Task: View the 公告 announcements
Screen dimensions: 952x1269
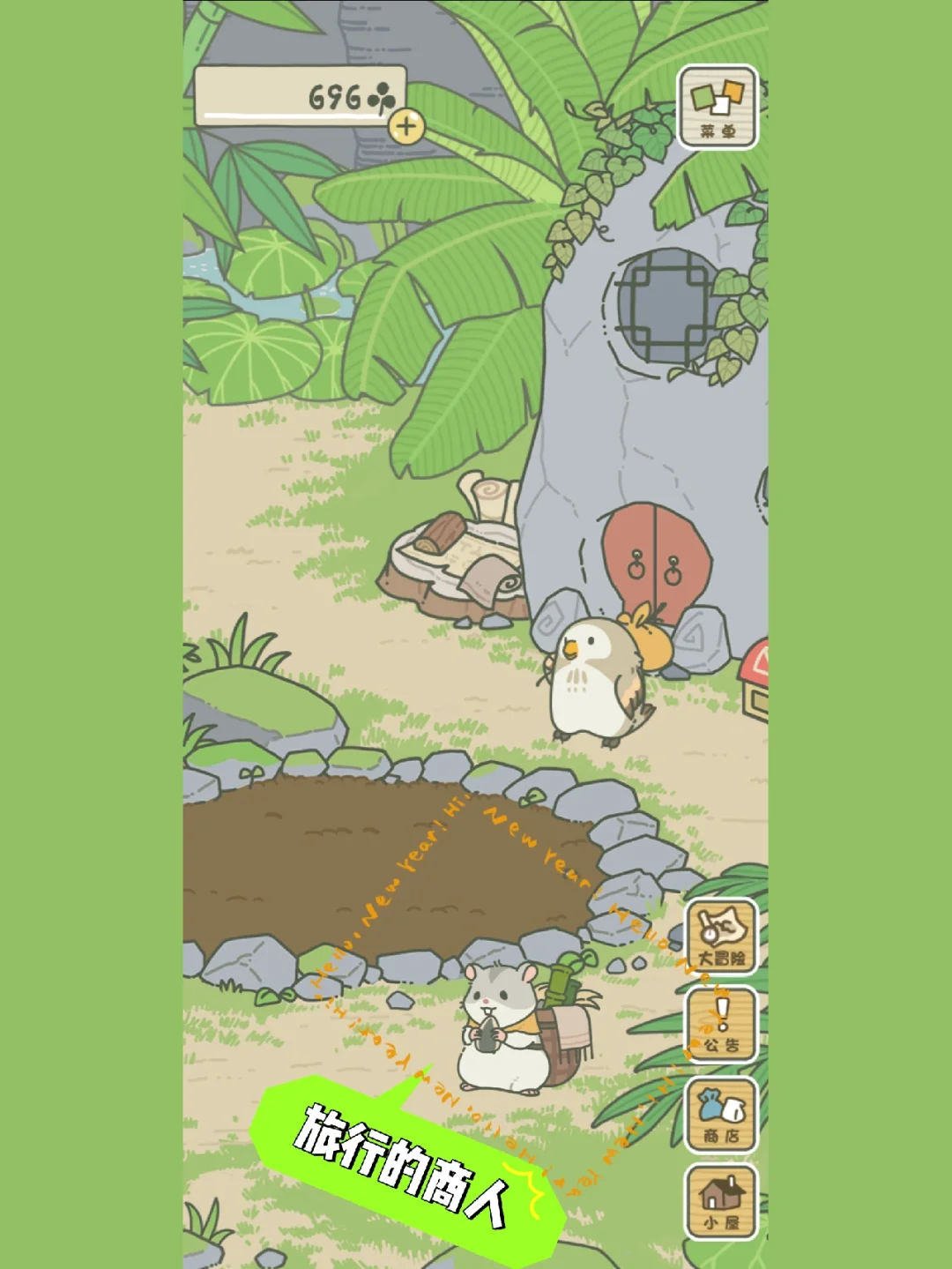Action: pyautogui.click(x=721, y=1024)
